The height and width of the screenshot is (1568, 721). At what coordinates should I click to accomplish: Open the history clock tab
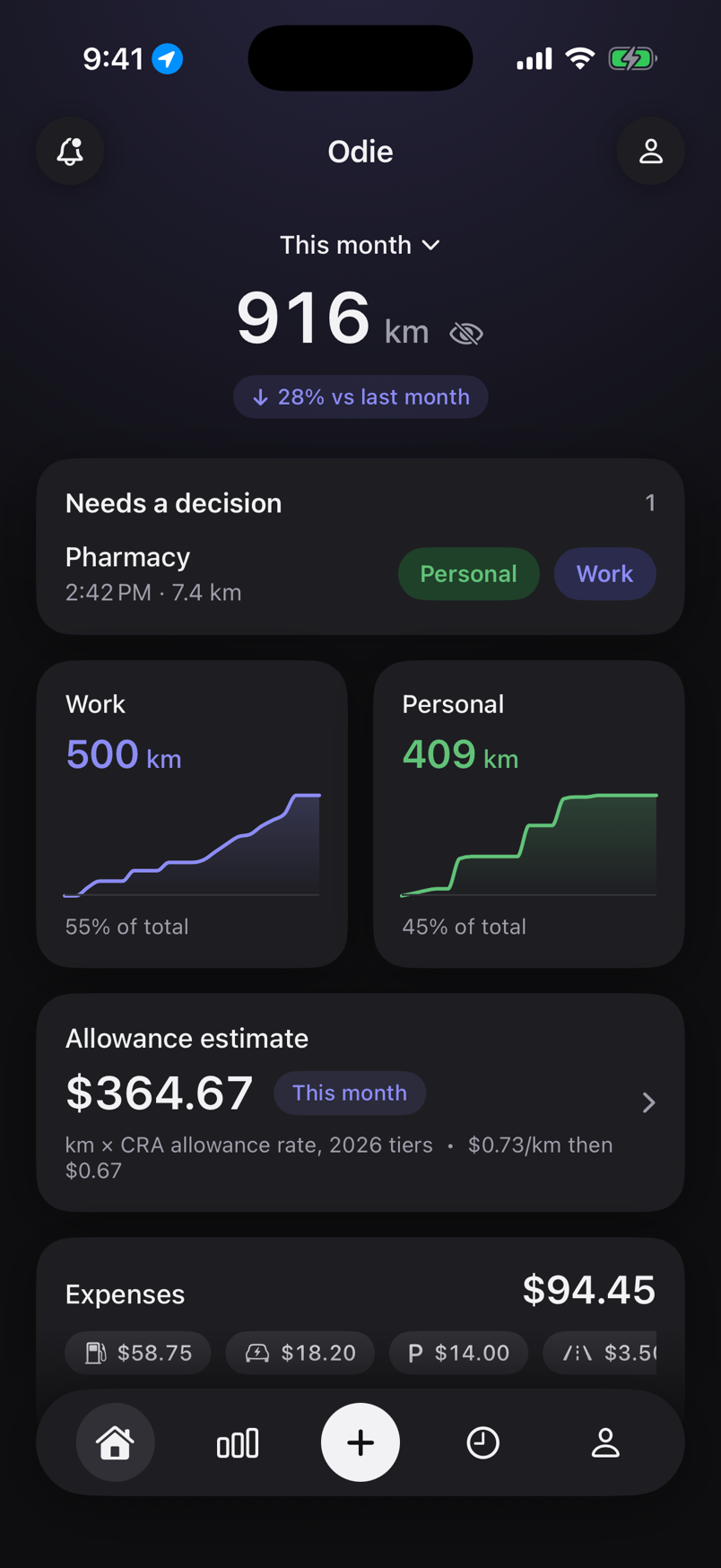[x=482, y=1442]
